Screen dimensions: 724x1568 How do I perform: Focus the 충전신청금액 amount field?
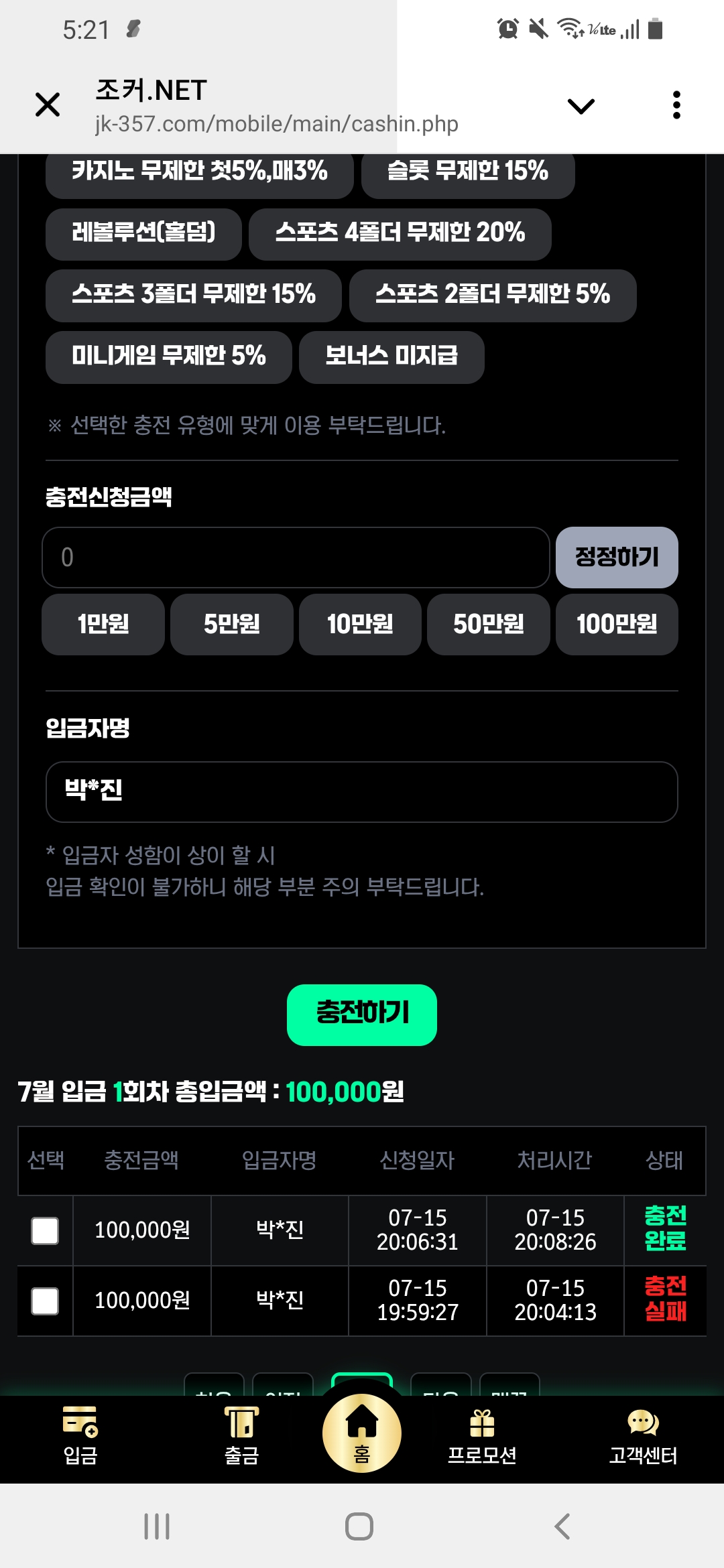point(295,558)
